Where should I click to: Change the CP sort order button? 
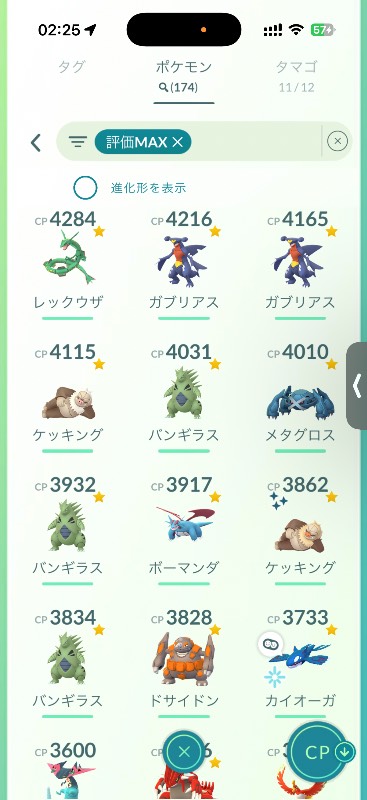tap(321, 752)
